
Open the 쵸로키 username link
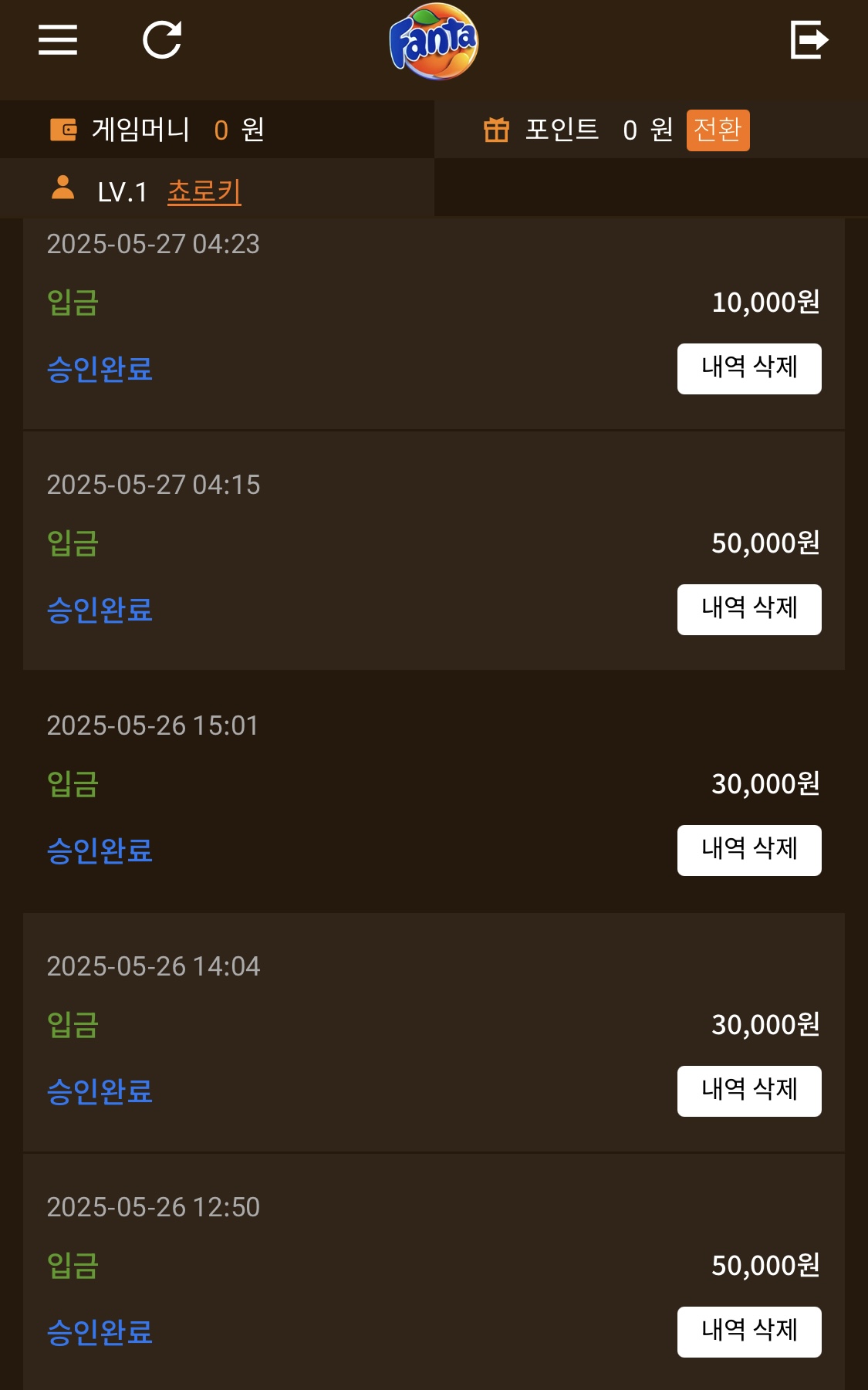[x=204, y=191]
